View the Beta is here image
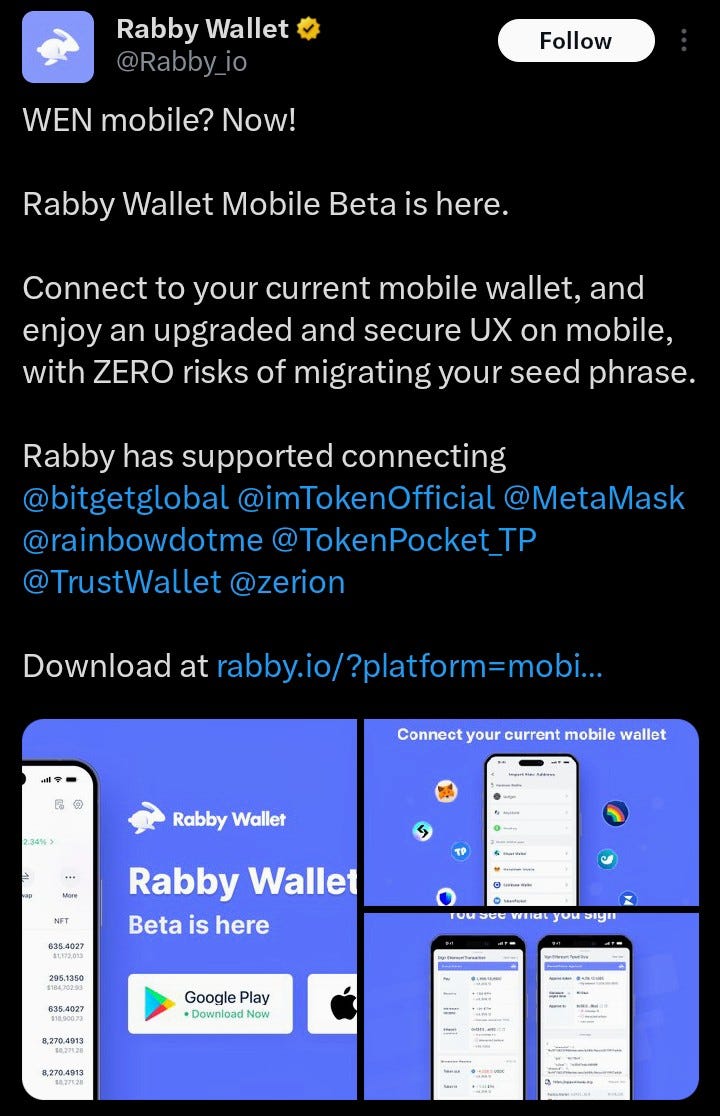Screen dimensions: 720x1116 [189, 908]
